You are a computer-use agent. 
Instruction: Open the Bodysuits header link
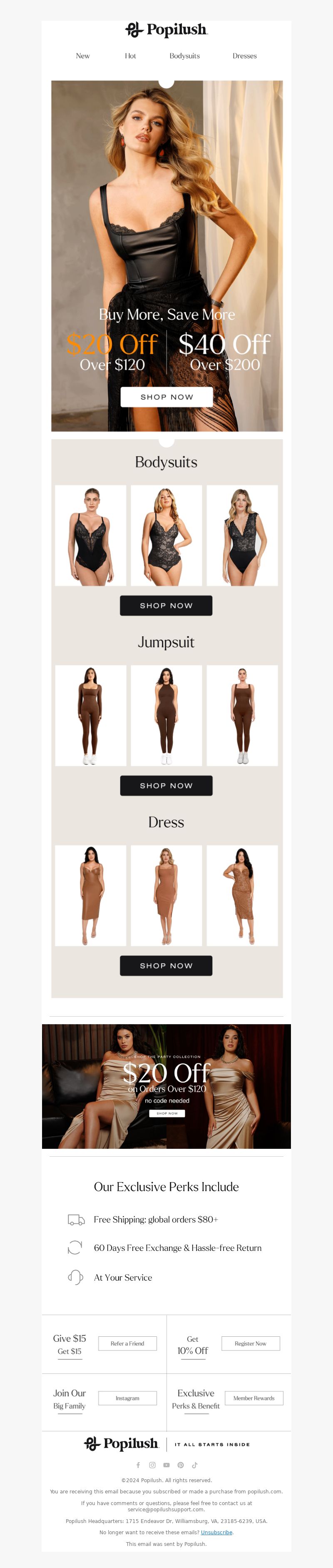[x=184, y=56]
